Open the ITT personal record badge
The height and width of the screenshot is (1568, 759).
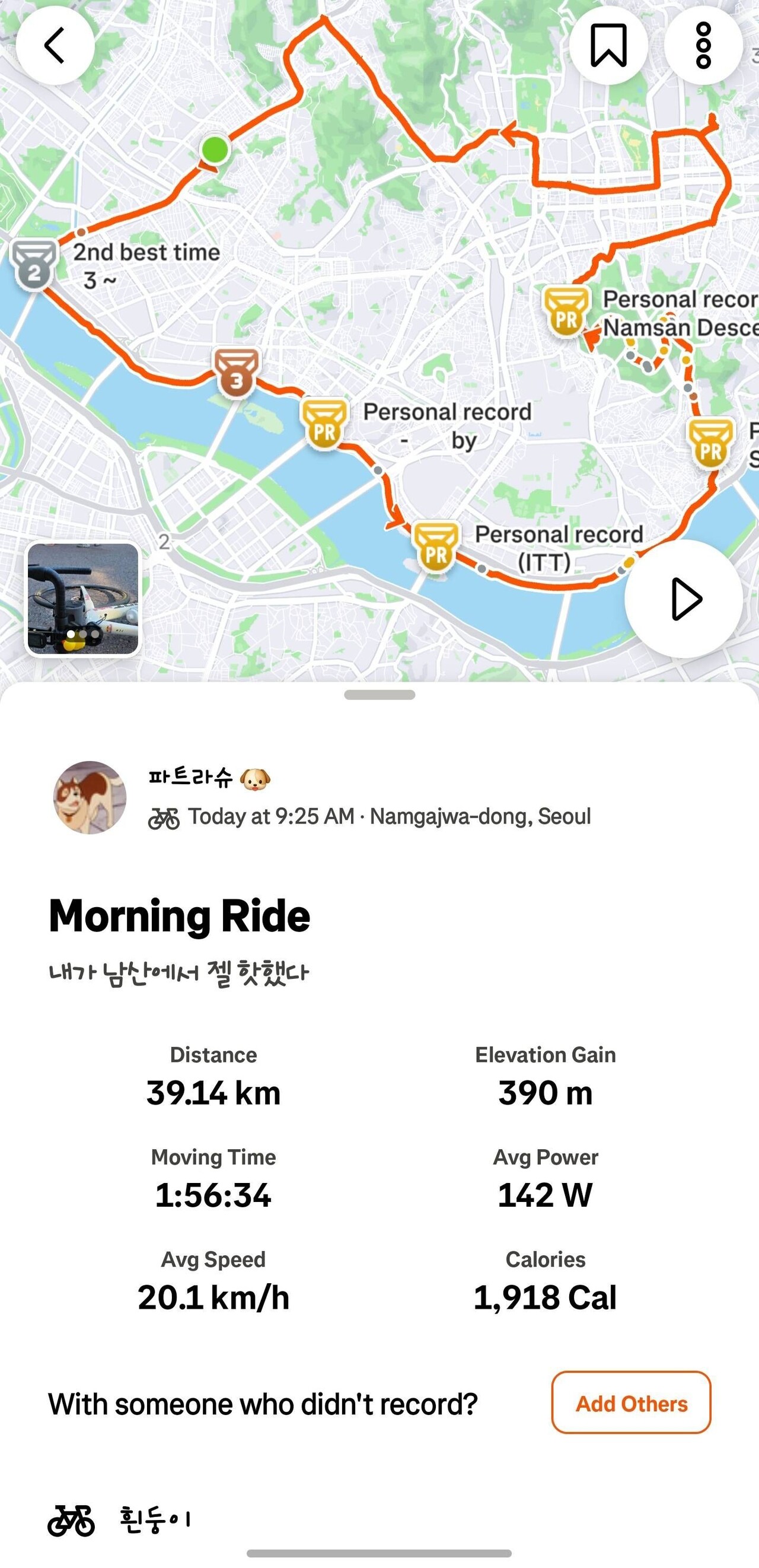point(436,551)
